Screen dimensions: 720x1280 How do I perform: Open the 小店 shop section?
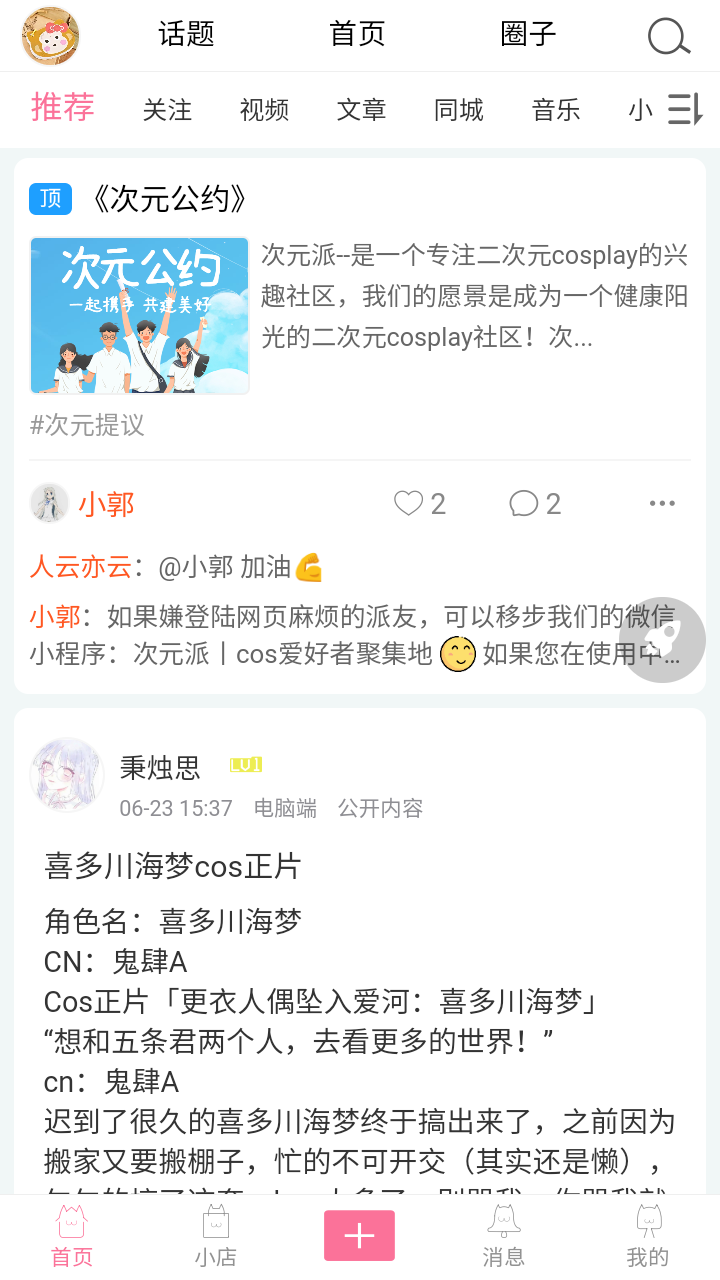tap(215, 1237)
